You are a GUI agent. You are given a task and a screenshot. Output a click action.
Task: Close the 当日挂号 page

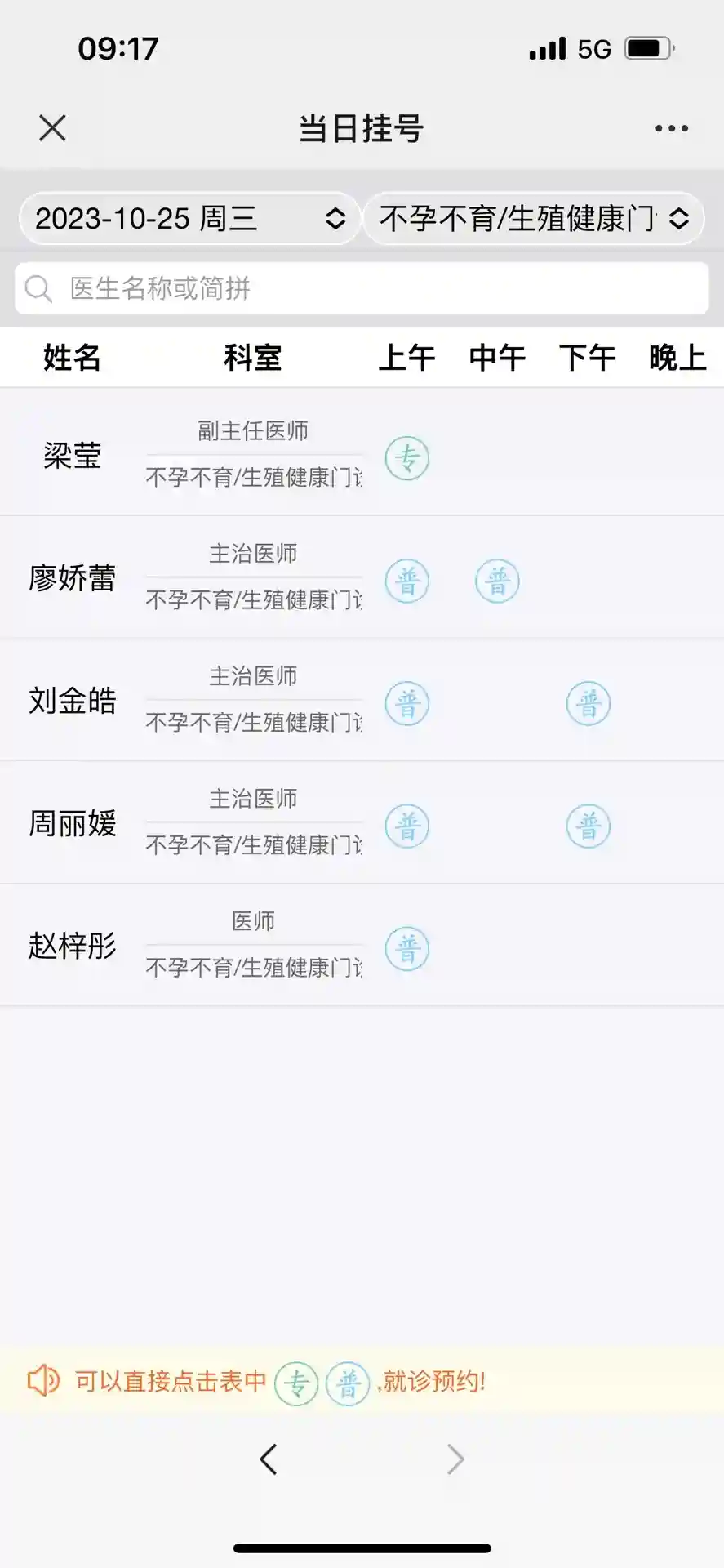[52, 128]
